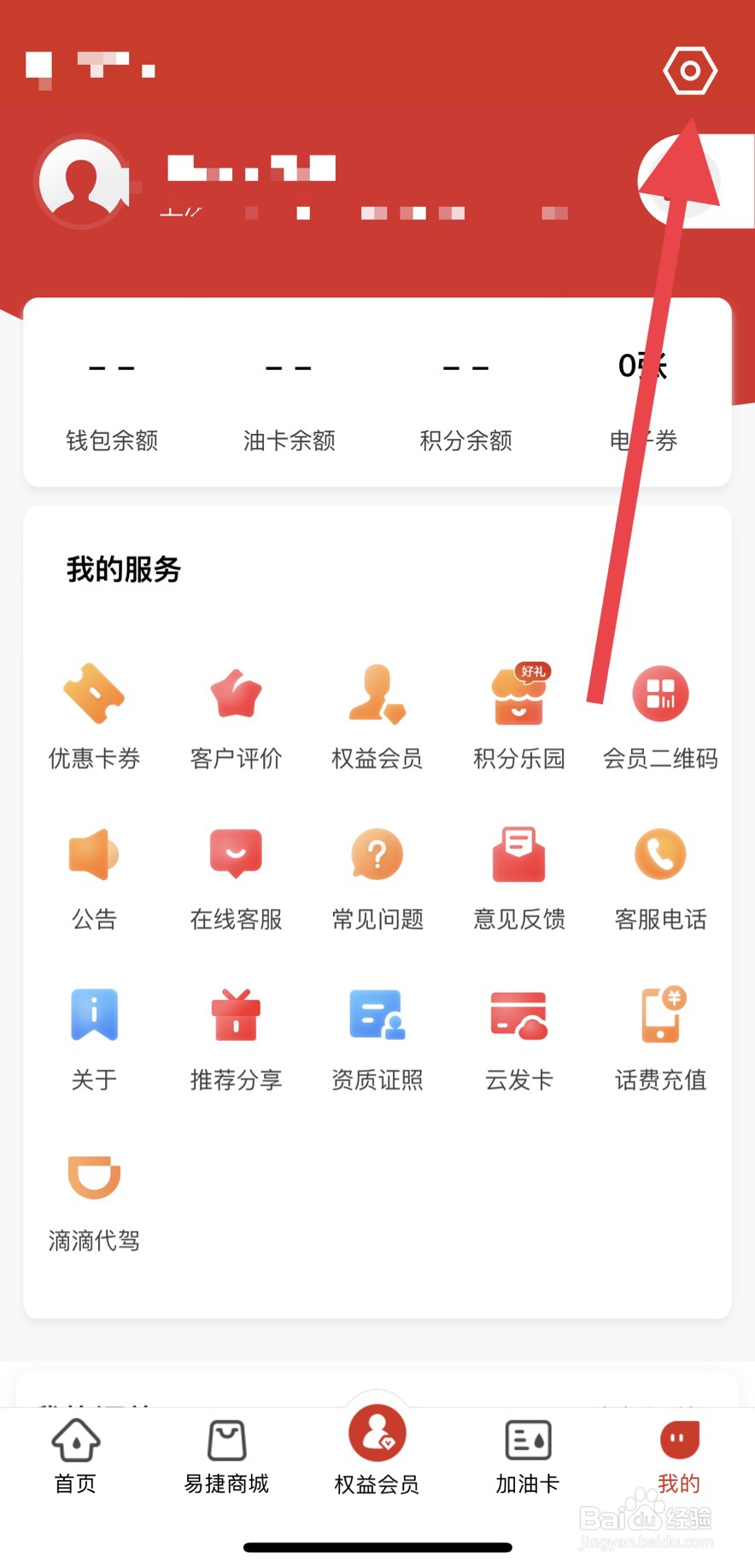The width and height of the screenshot is (755, 1568).
Task: Open 滴滴代驾 driving service
Action: [92, 1196]
